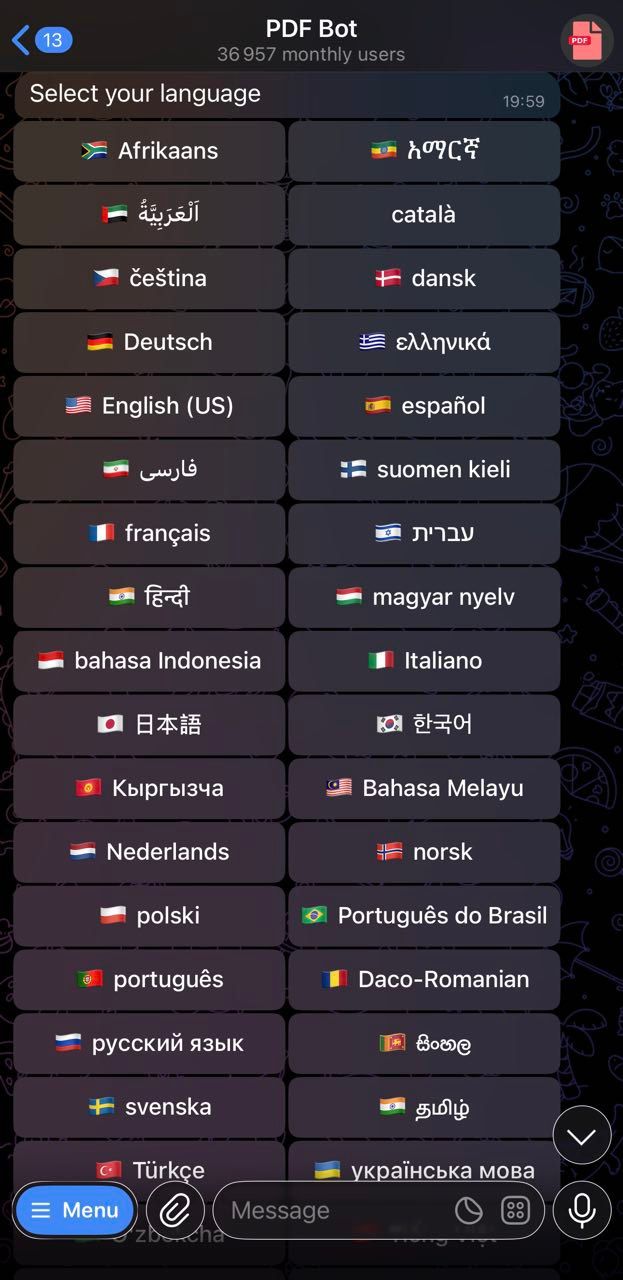Viewport: 623px width, 1280px height.
Task: Choose Português do Brasil
Action: [424, 916]
